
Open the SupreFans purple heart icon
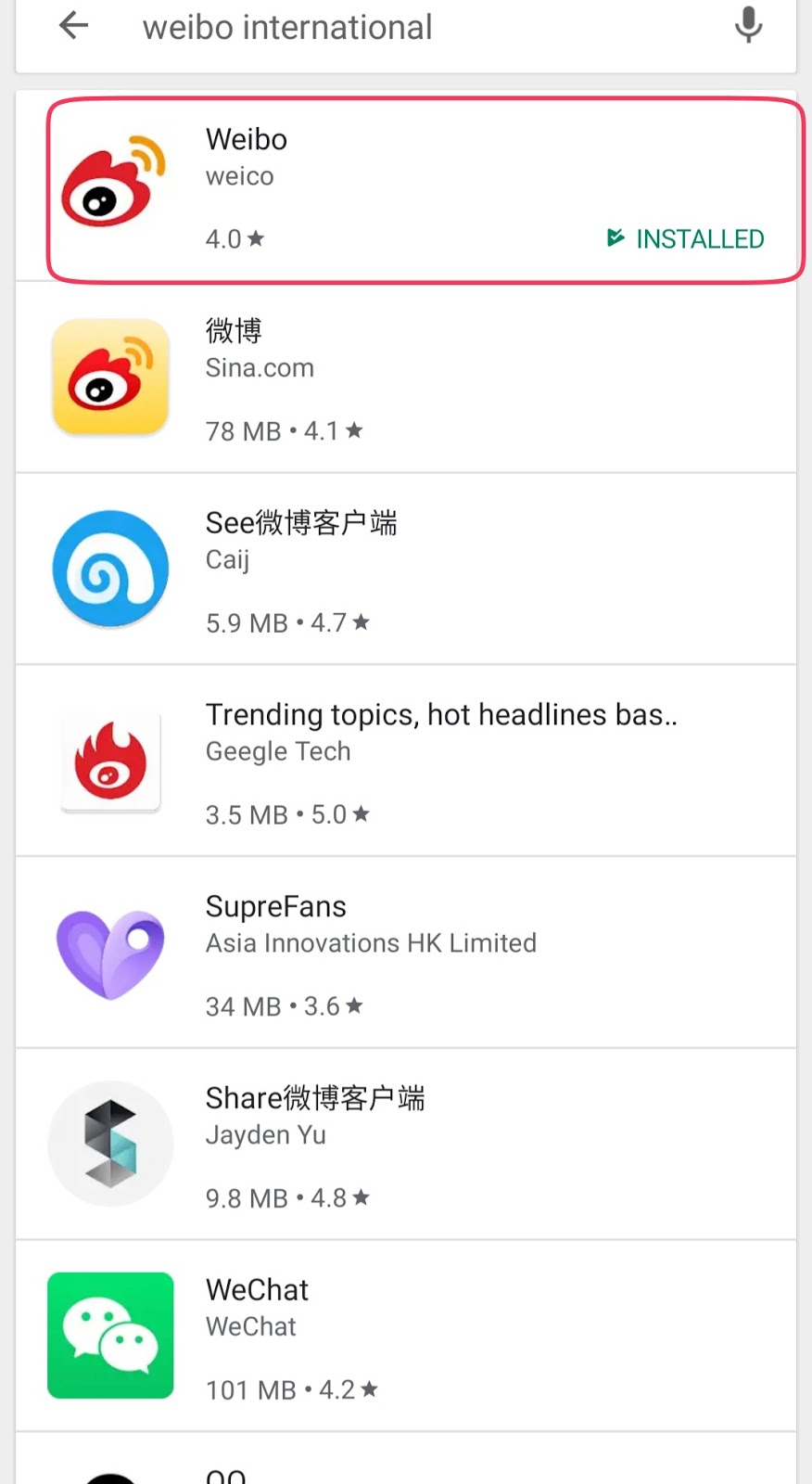[110, 953]
